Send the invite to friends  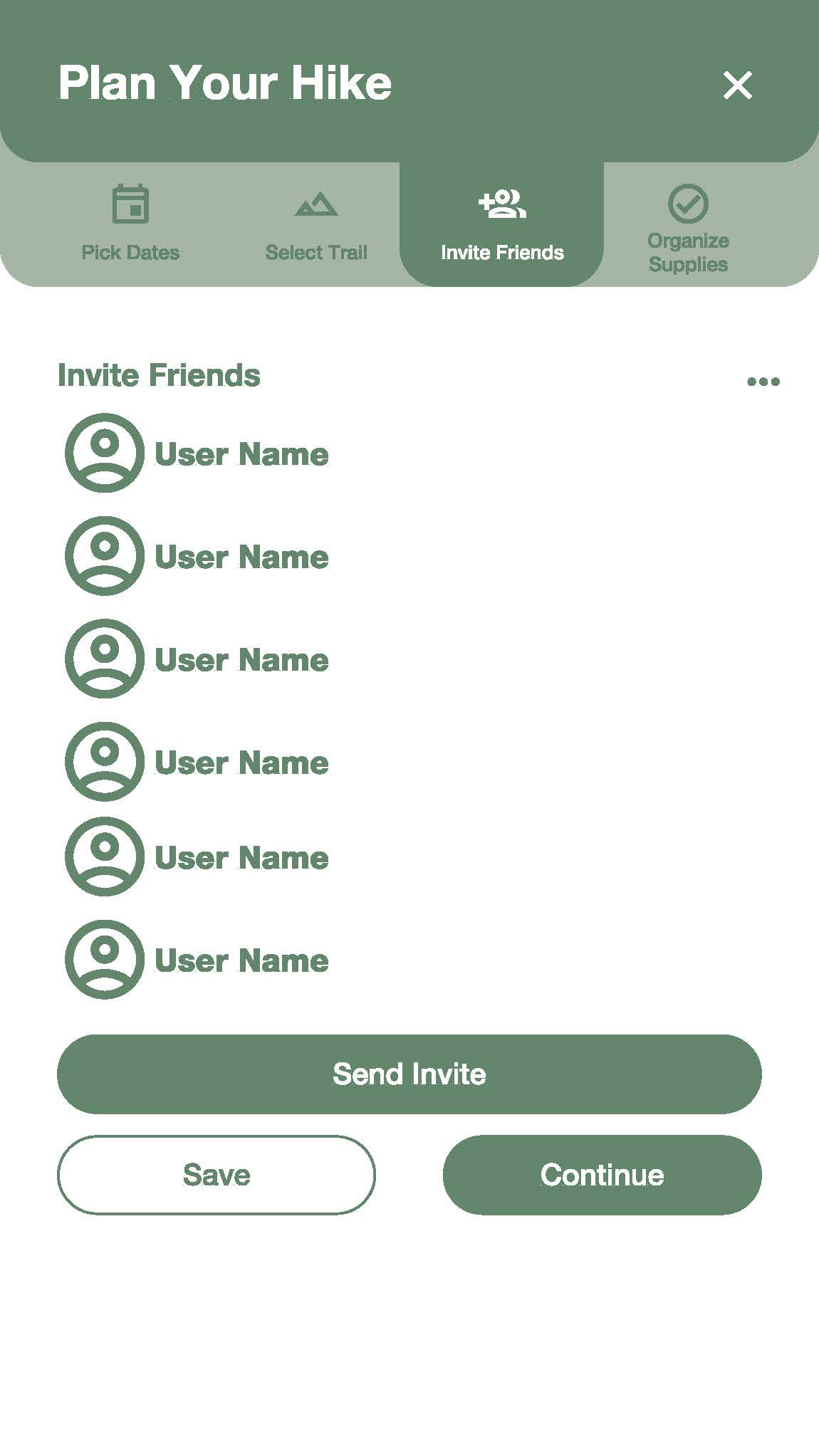409,1074
